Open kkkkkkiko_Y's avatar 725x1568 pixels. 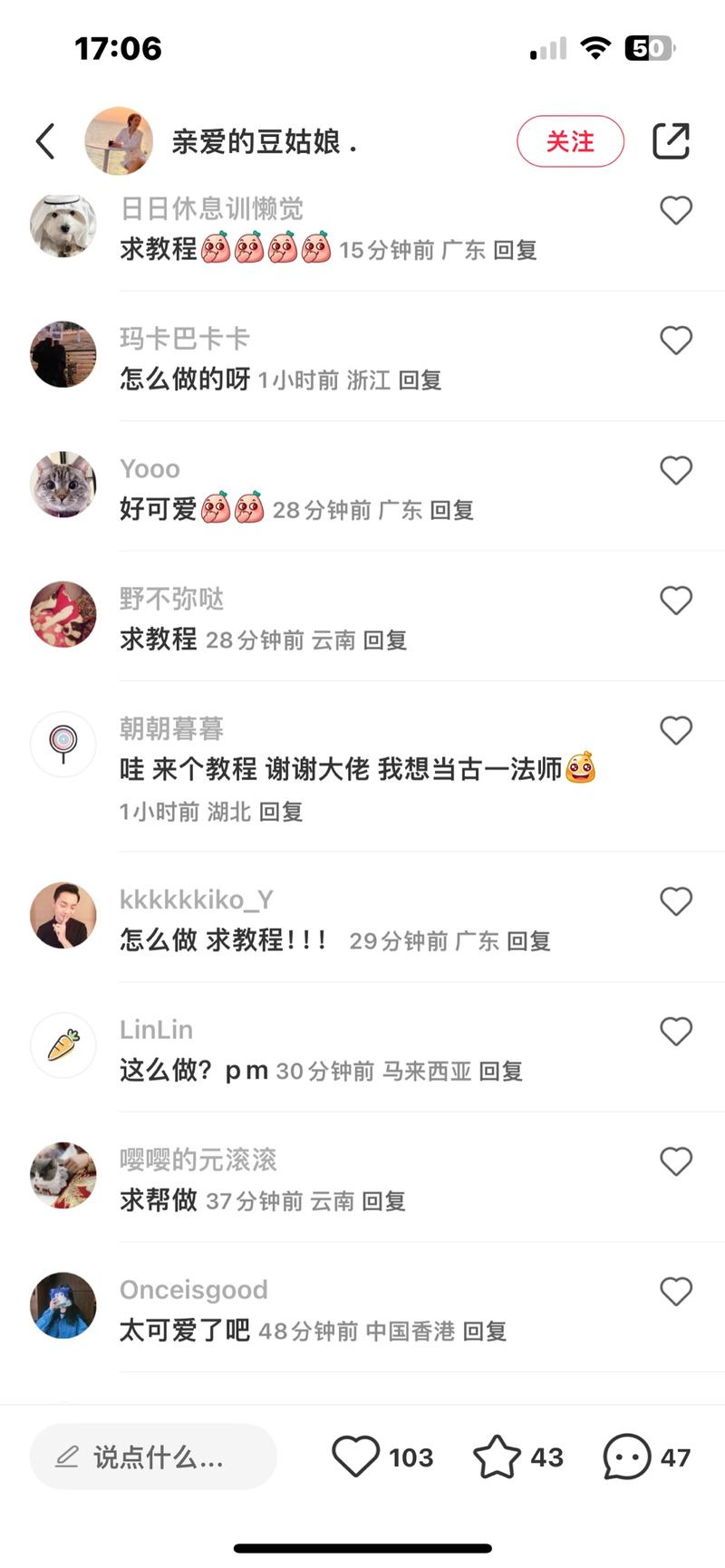pyautogui.click(x=63, y=915)
